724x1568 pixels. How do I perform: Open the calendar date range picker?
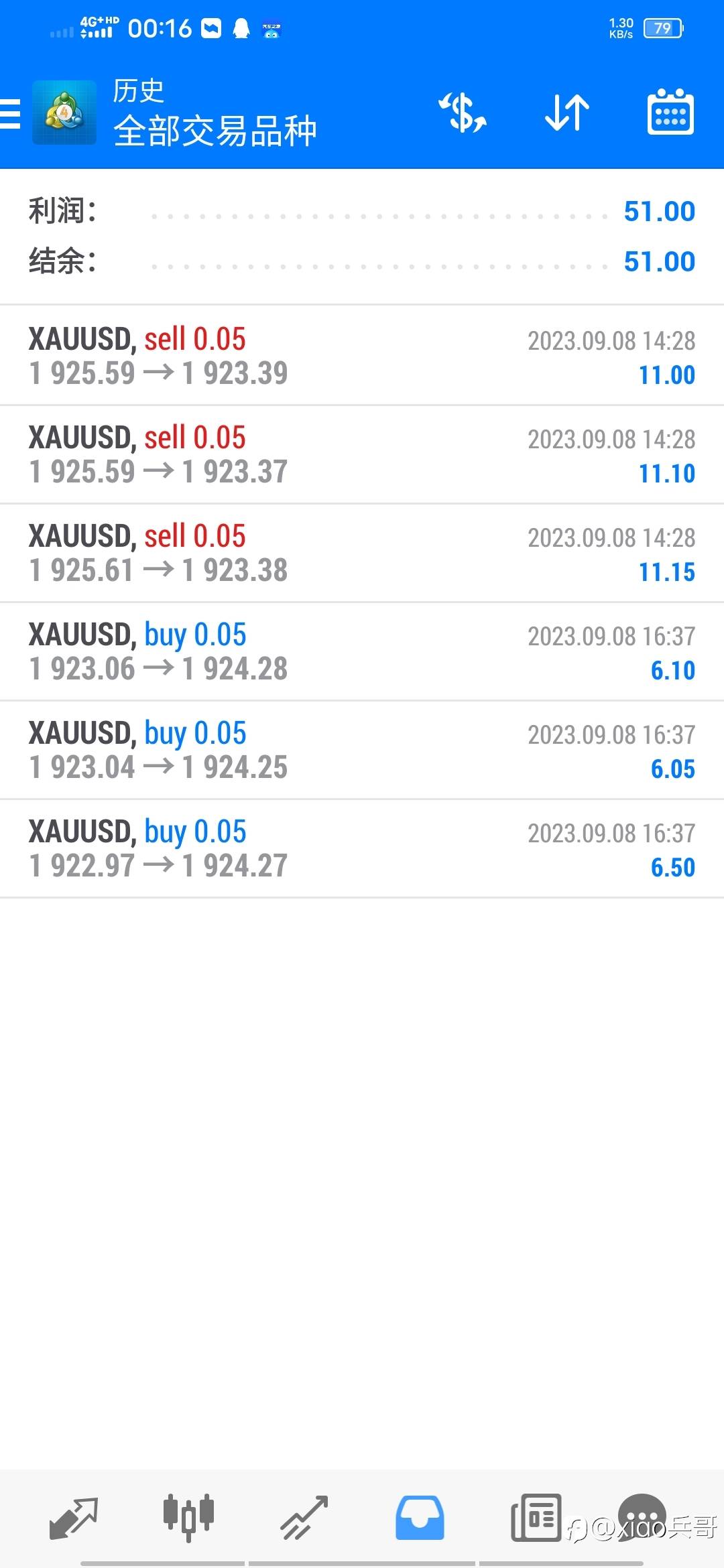coord(670,113)
